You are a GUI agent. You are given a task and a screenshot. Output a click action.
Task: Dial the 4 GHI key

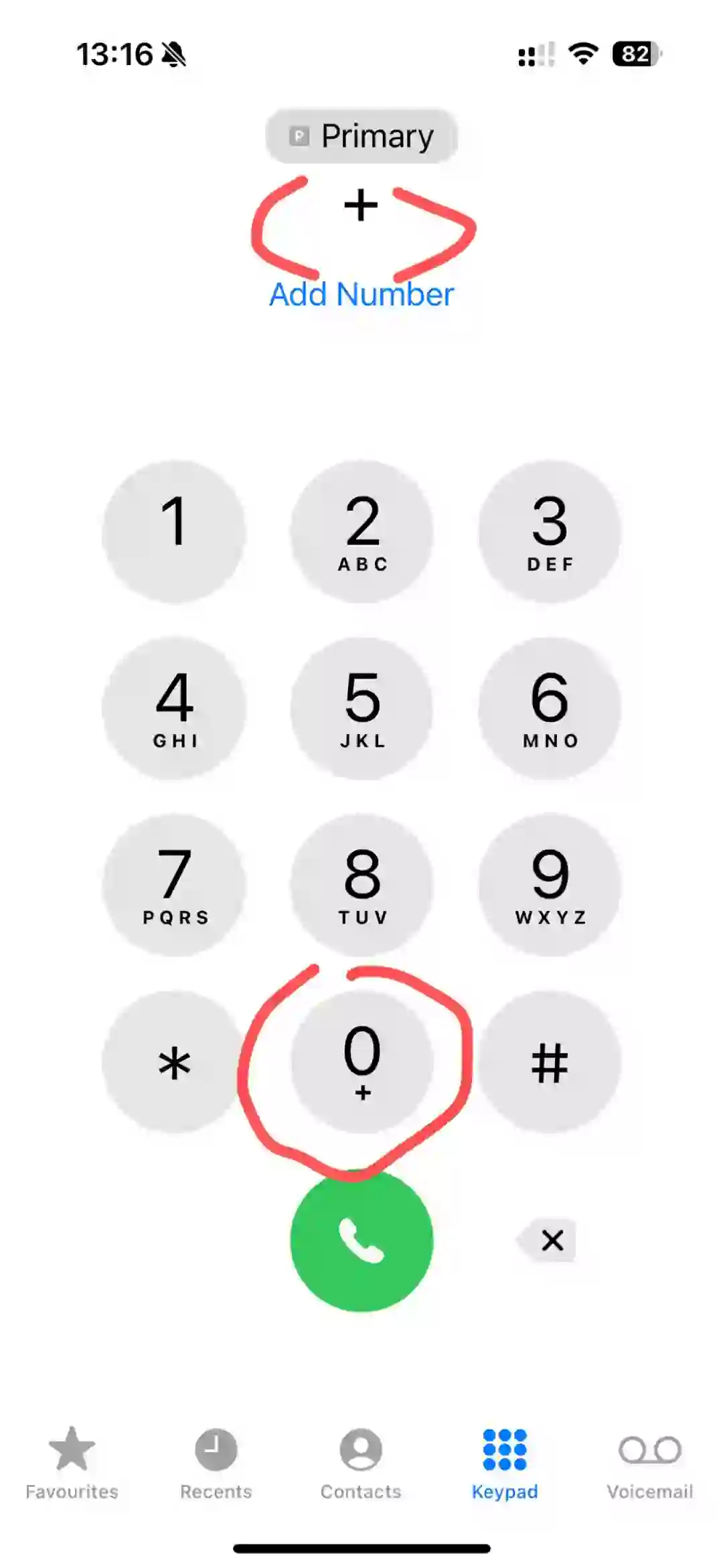tap(174, 709)
